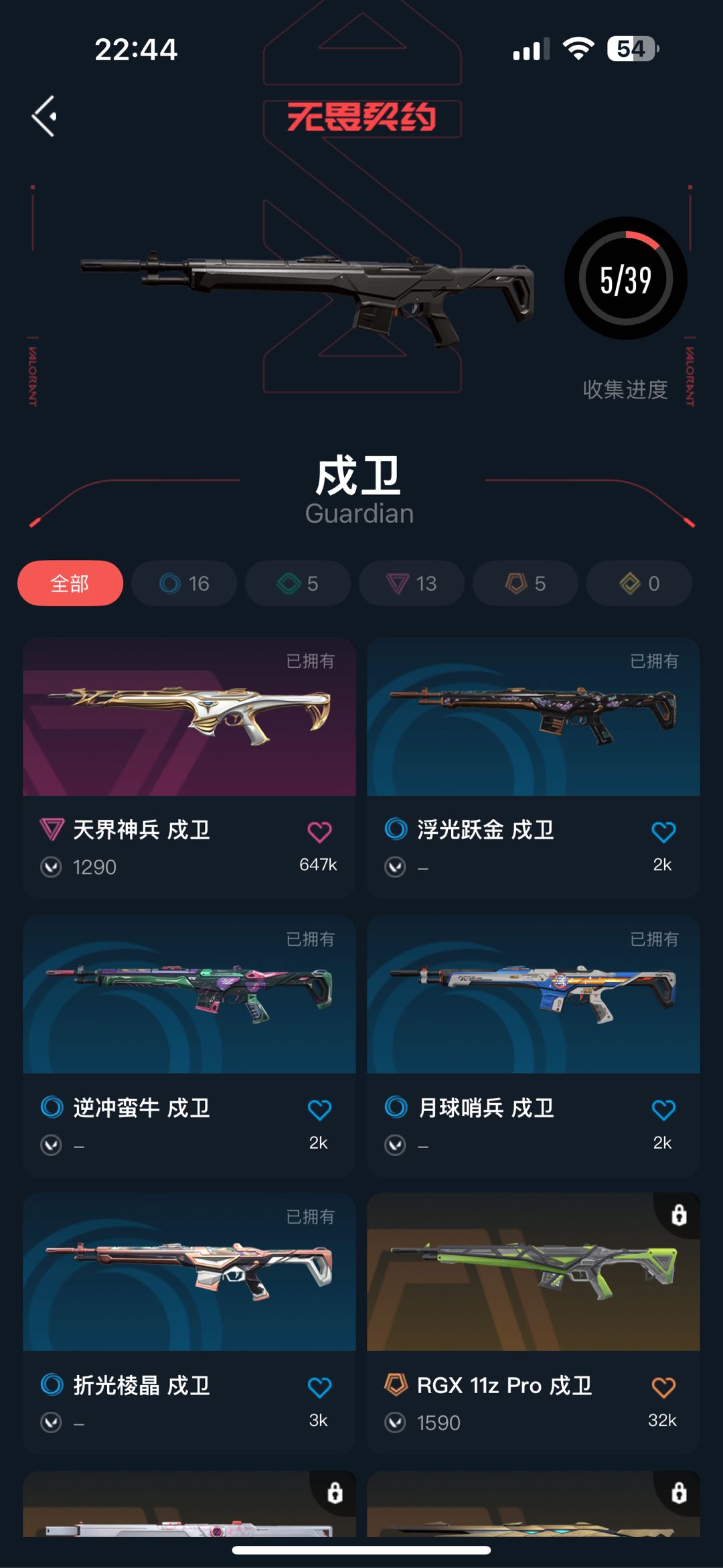Like the RGX 11z Pro 戍卫 skin
This screenshot has width=723, height=1568.
(x=663, y=1387)
